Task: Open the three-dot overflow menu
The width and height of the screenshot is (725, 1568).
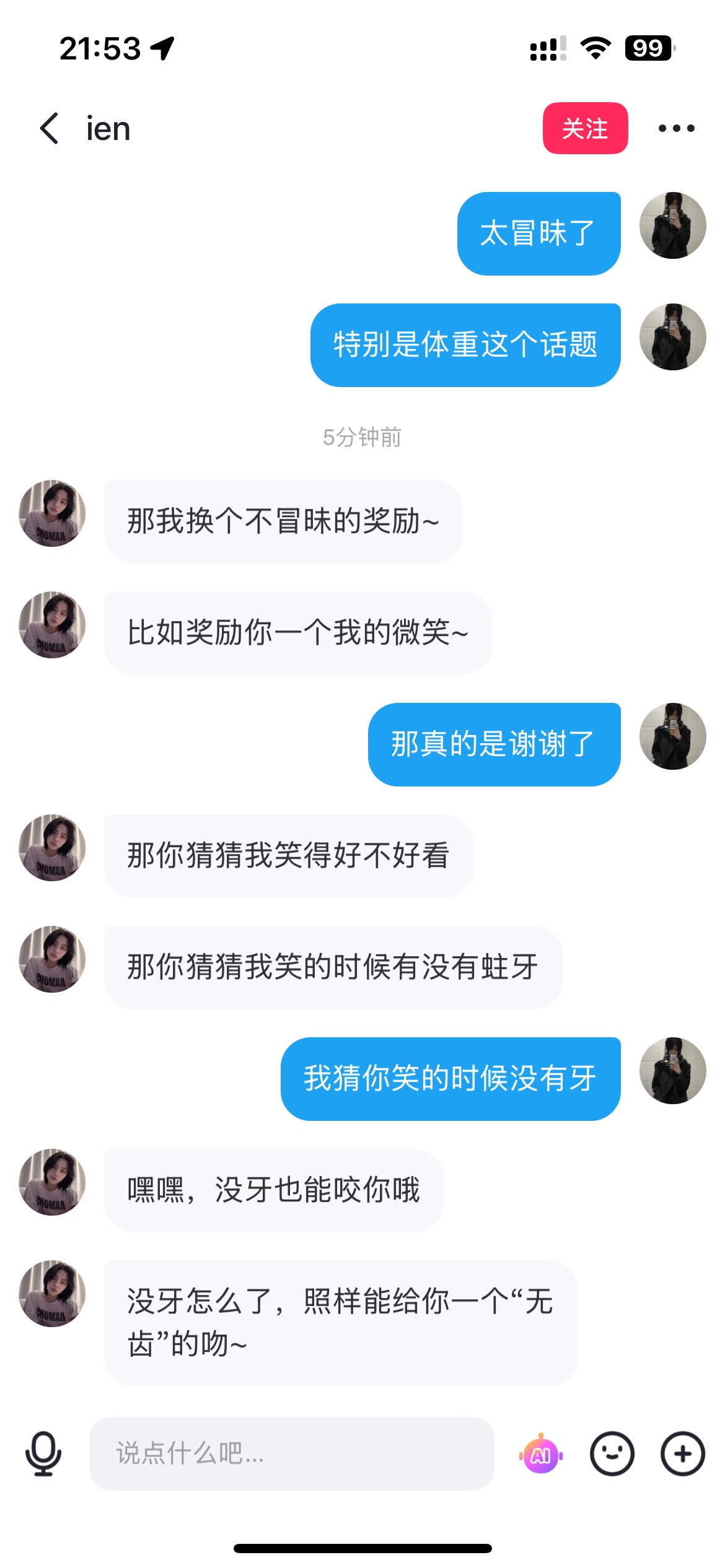Action: tap(676, 128)
